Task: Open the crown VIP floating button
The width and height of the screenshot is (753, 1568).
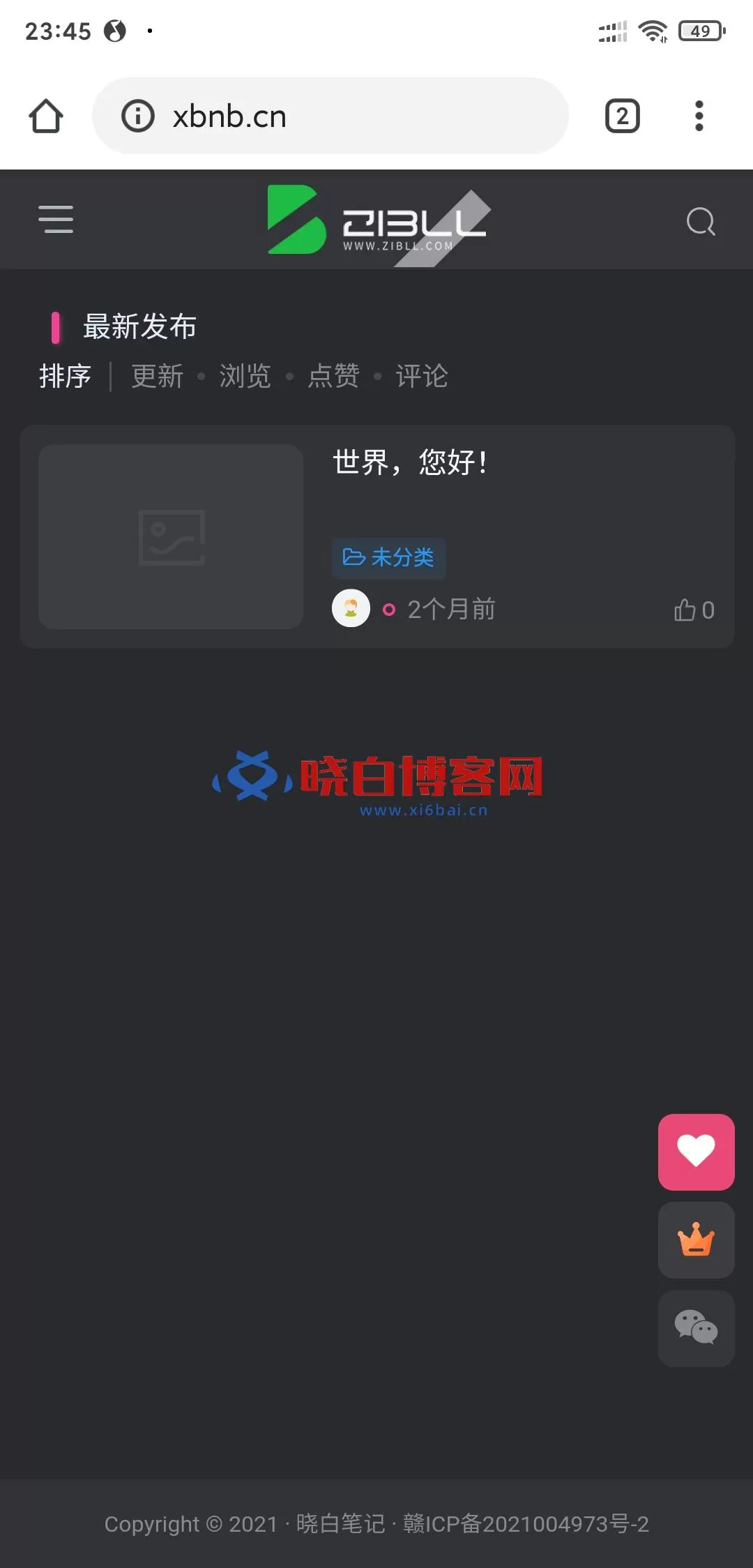Action: point(697,1240)
